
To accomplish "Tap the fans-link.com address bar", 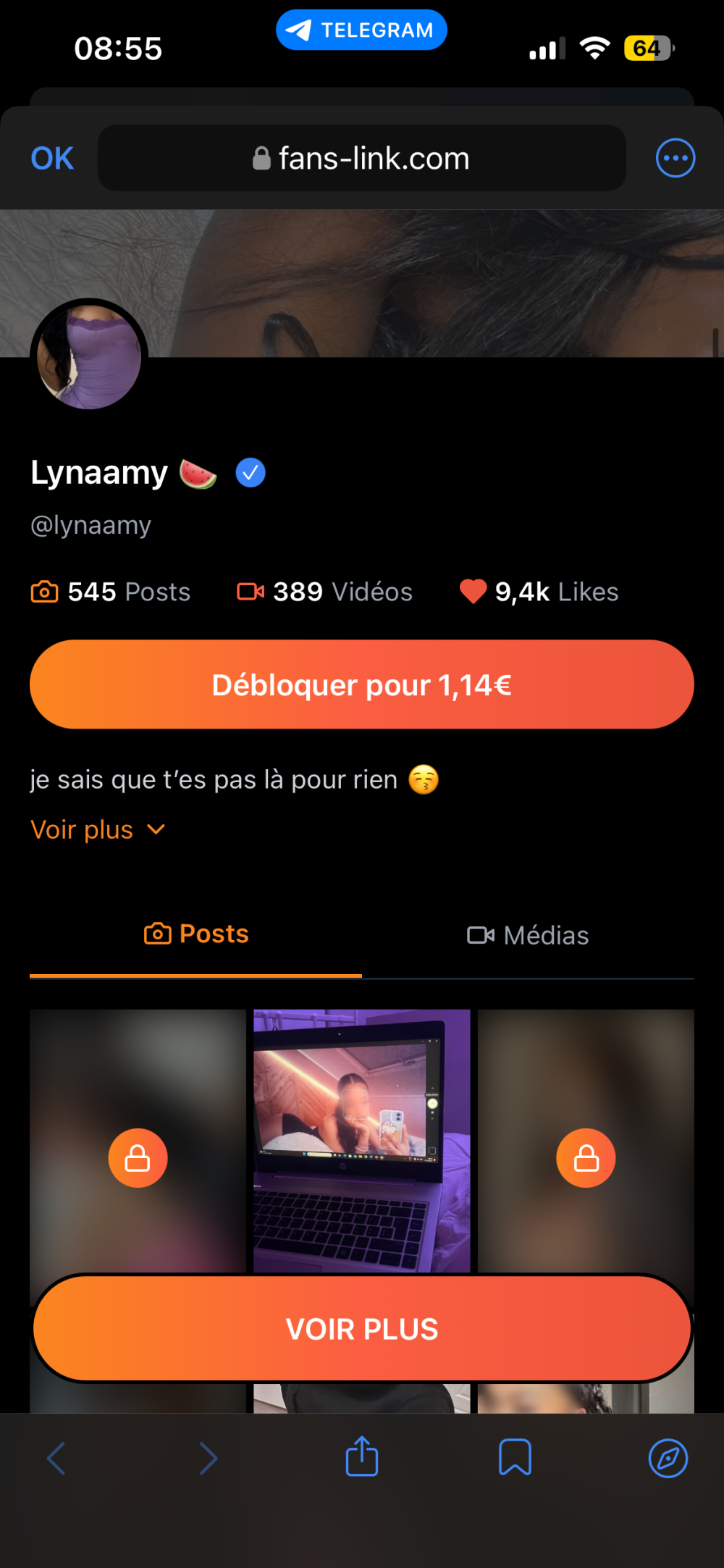I will 362,159.
